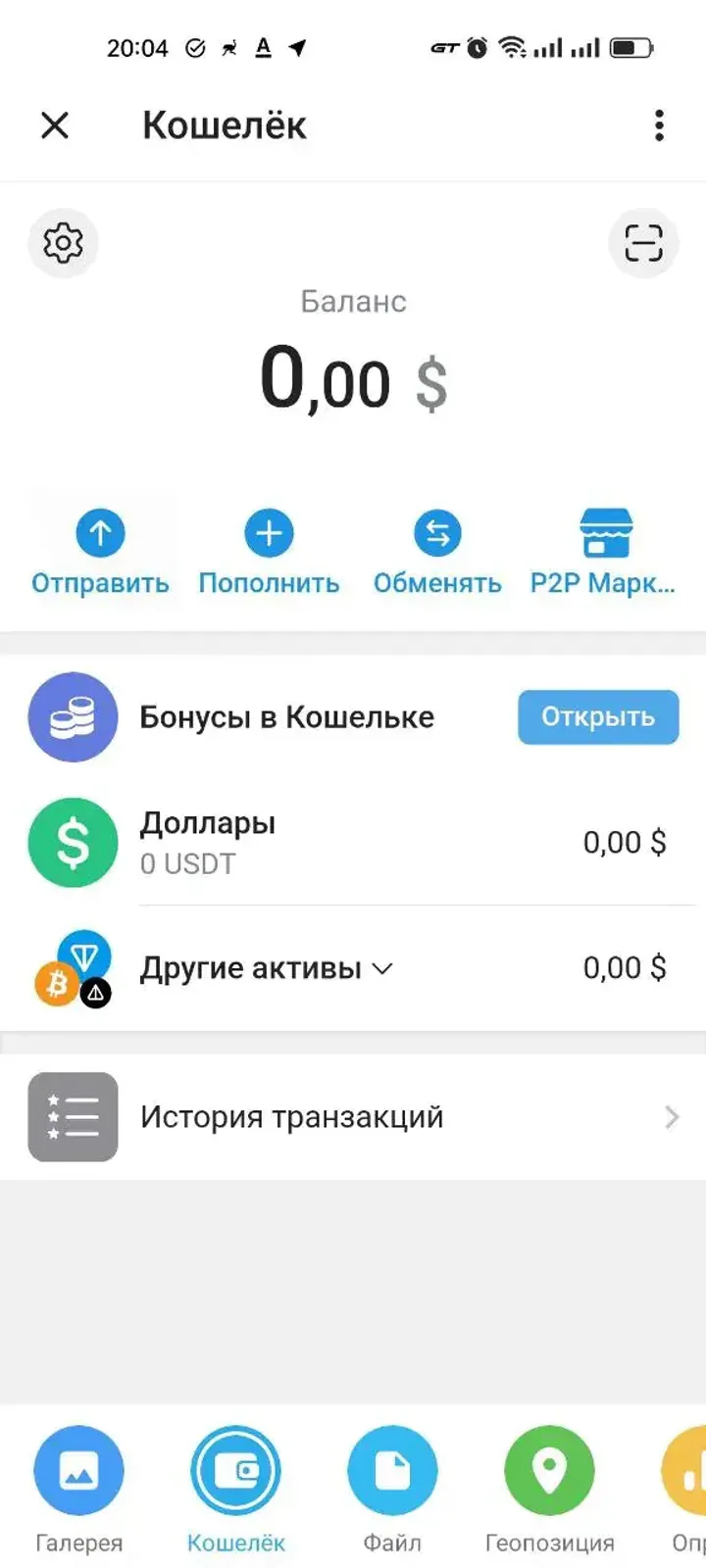Screen dimensions: 706x1568
Task: Switch to the Файл tab
Action: pos(392,1470)
